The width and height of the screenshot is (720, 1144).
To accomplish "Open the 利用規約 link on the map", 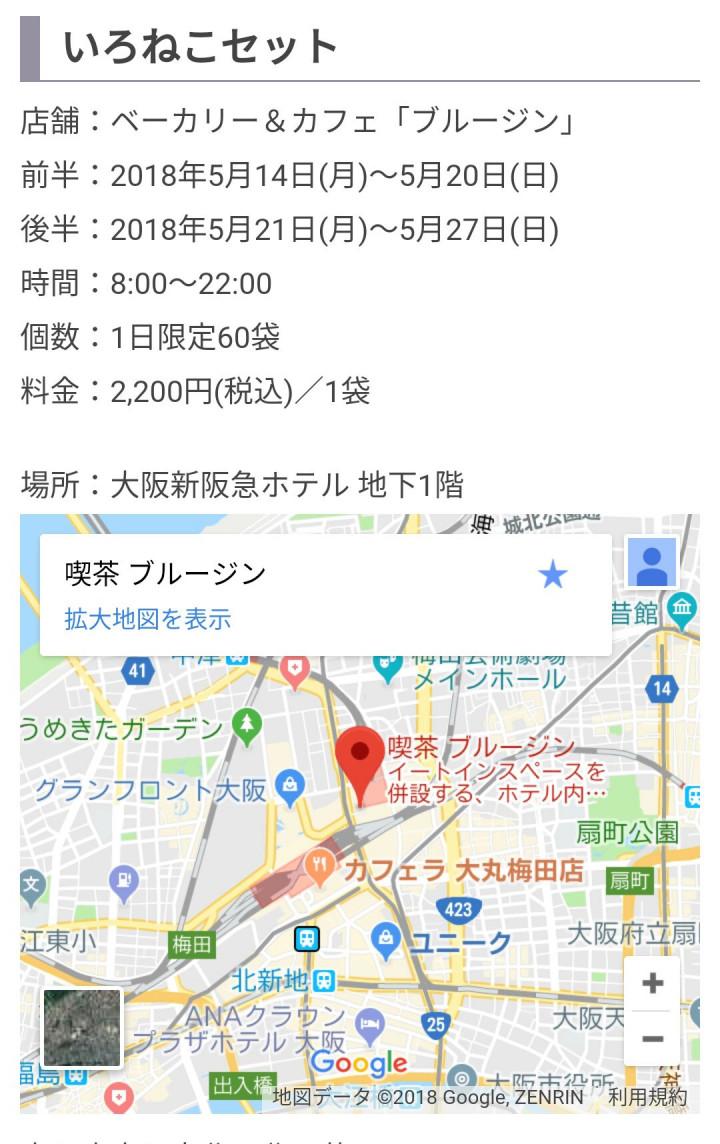I will (648, 1097).
